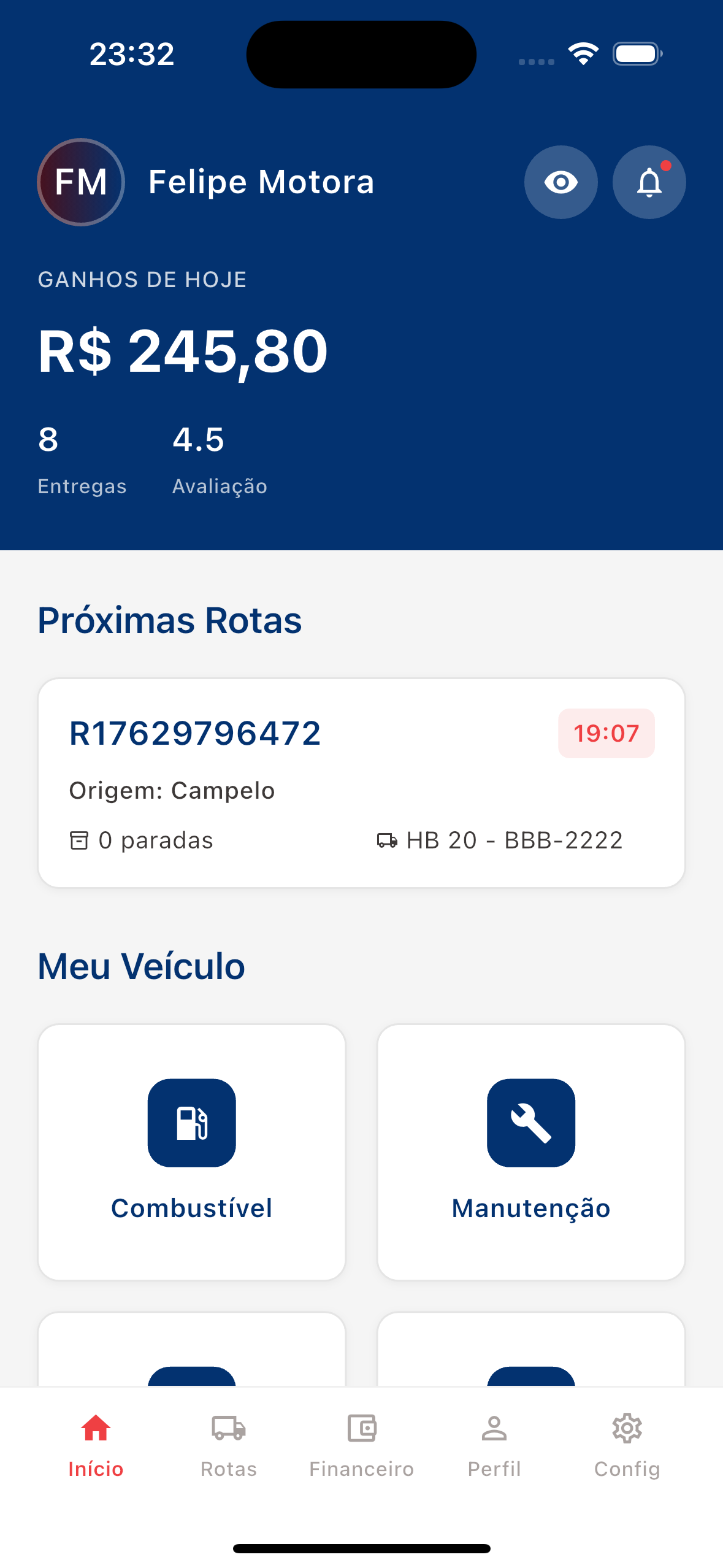This screenshot has width=723, height=1568.
Task: Select the Manutenção wrench icon
Action: click(531, 1122)
